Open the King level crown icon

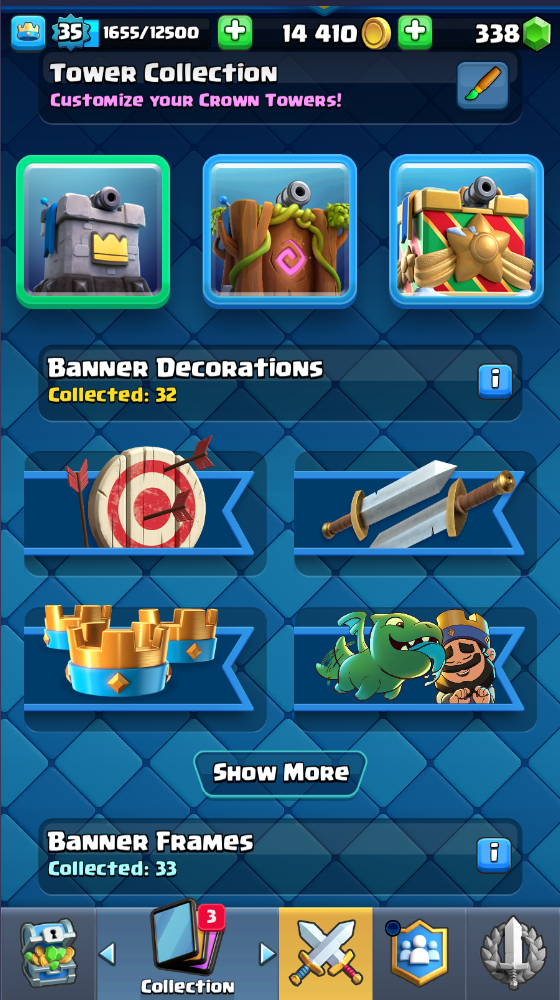pos(28,33)
